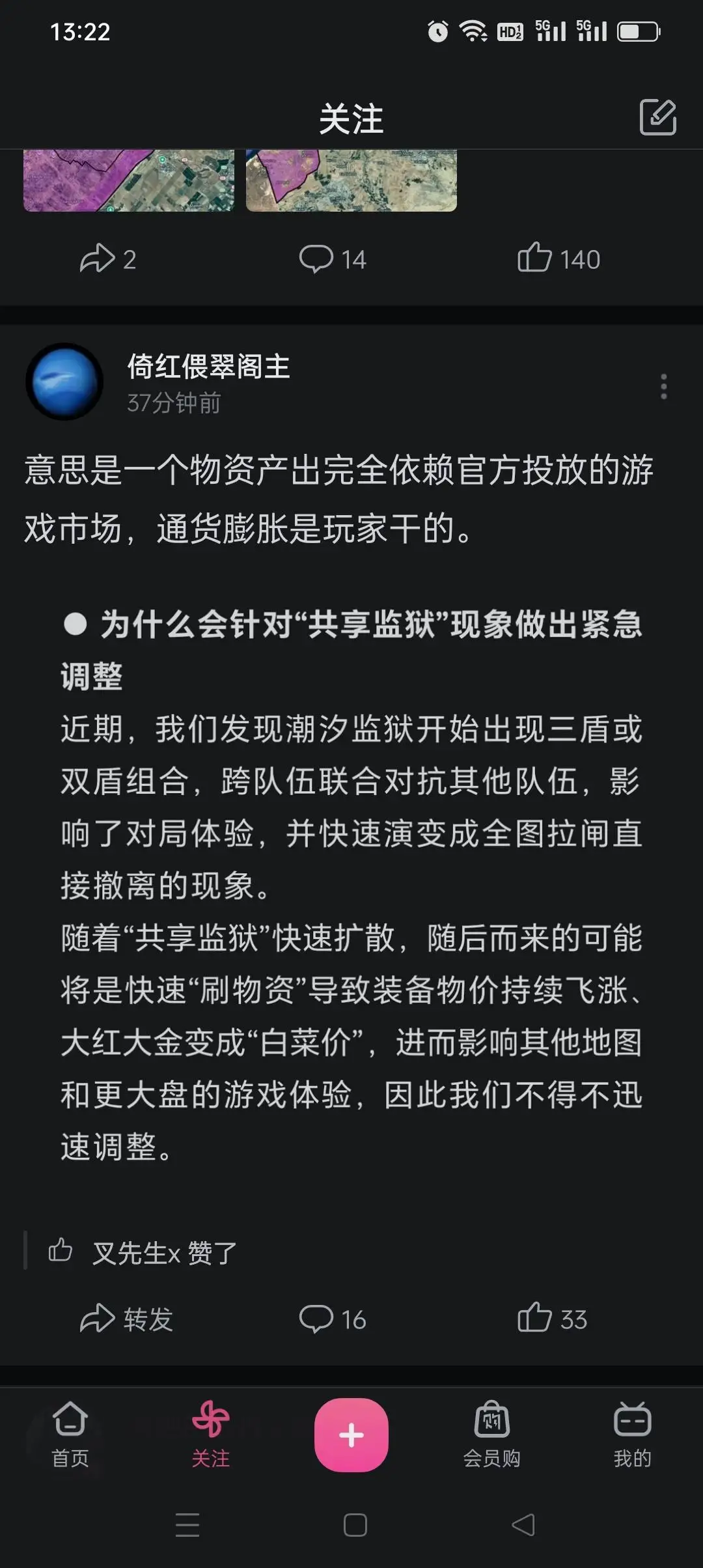Screen dimensions: 703x1568
Task: Switch to the 首页 tab
Action: (x=70, y=1435)
